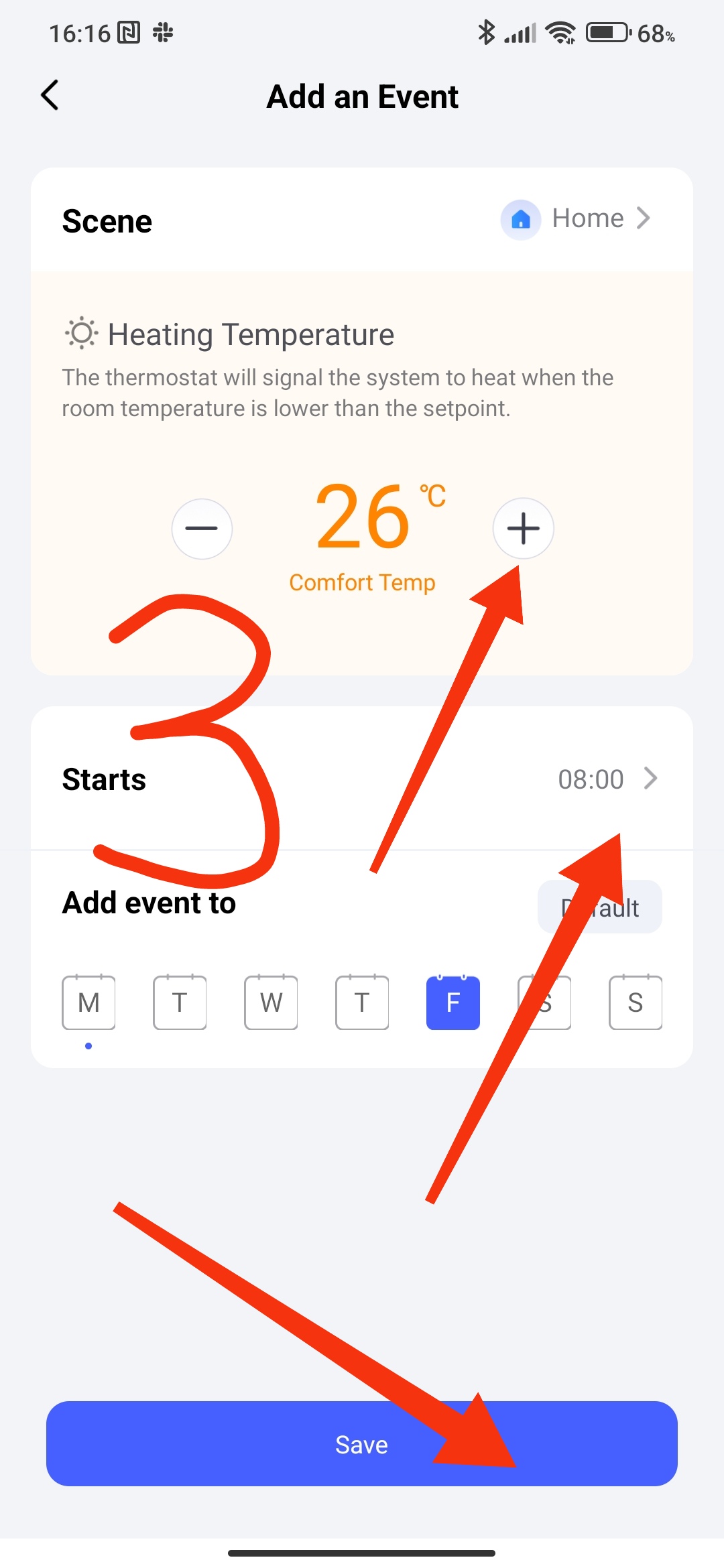Deselect the Friday (F) day box
The height and width of the screenshot is (1568, 724).
tap(453, 1002)
